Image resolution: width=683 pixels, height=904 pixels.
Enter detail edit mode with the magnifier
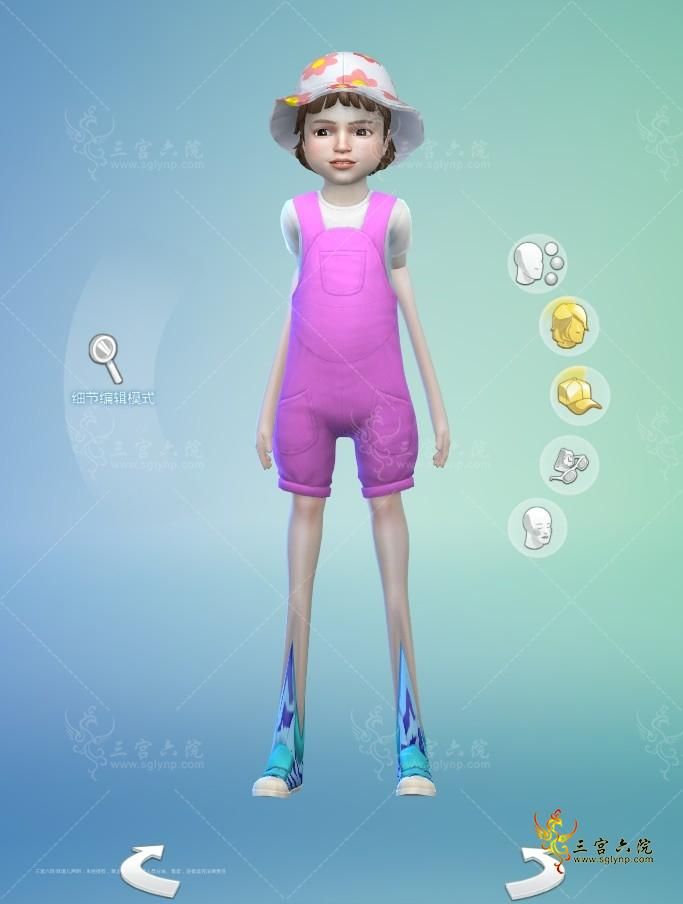pos(106,359)
